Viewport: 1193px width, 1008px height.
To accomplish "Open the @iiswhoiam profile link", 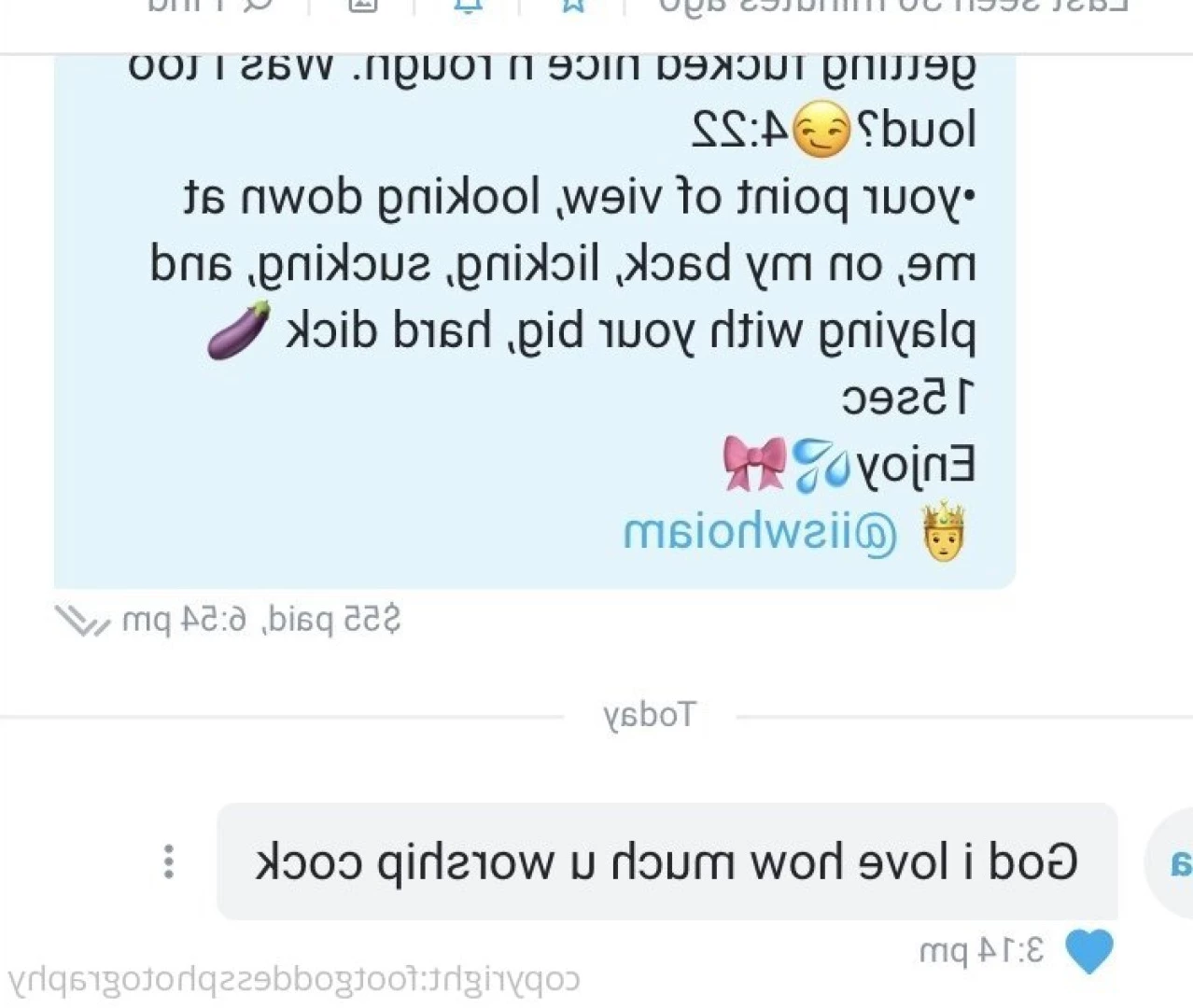I will point(759,534).
